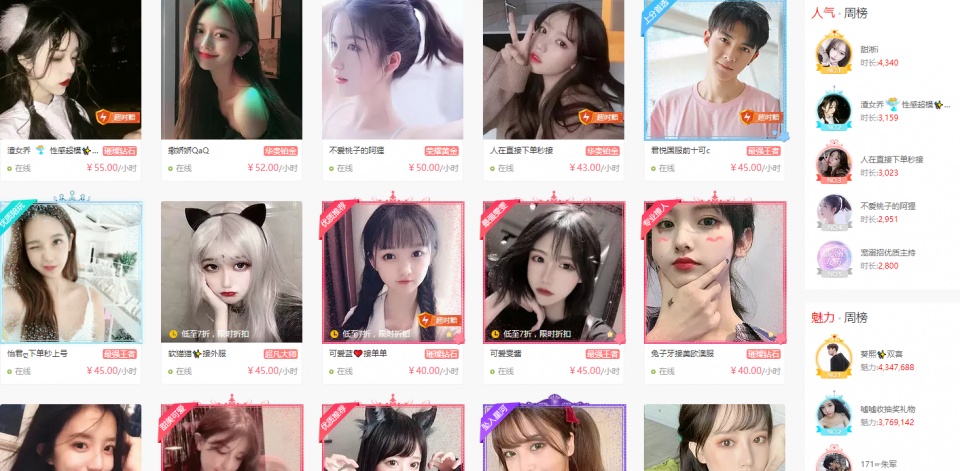
Task: Open the 兔子牙接美欧澳服 card
Action: 714,292
